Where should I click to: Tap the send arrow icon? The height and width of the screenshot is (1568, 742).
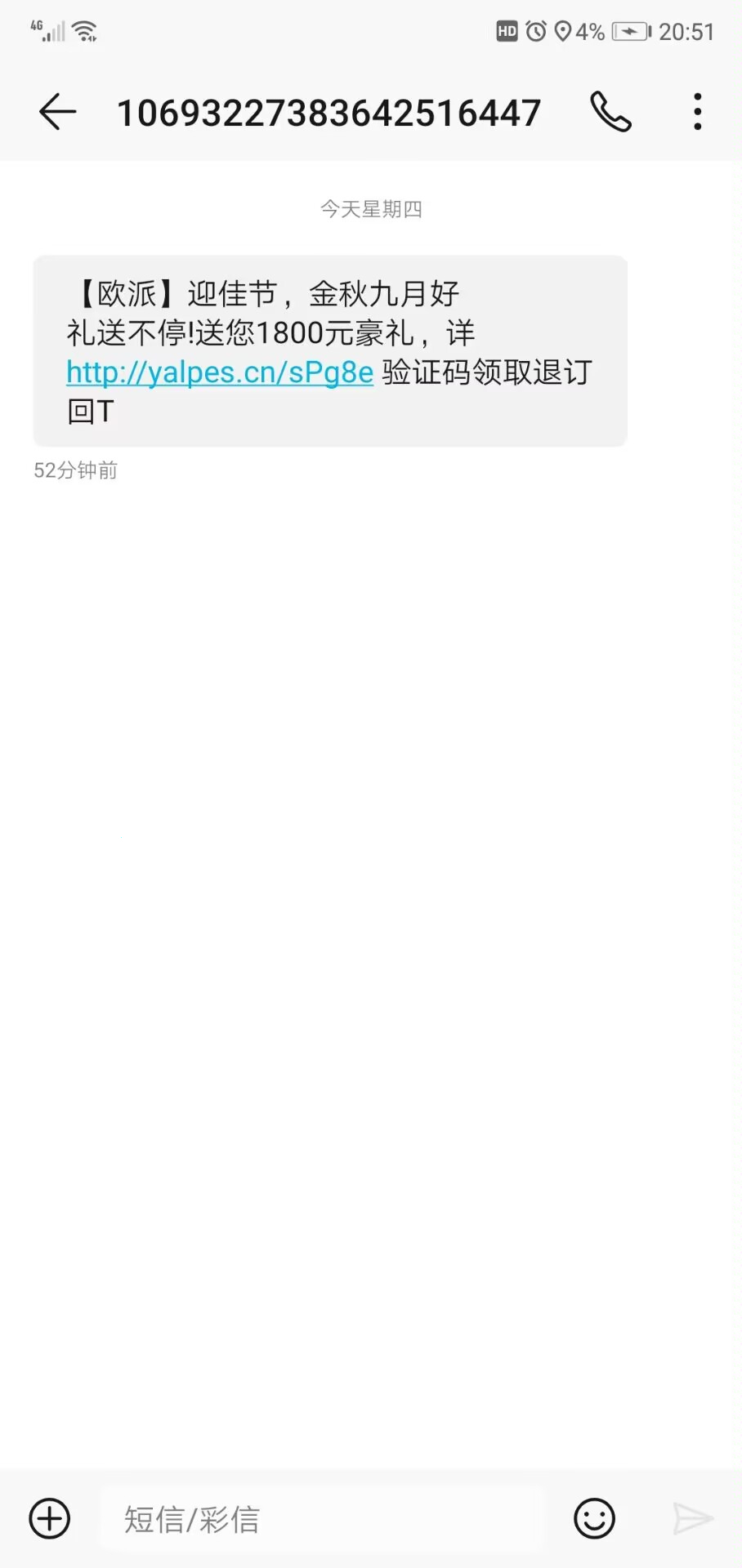click(x=692, y=1519)
